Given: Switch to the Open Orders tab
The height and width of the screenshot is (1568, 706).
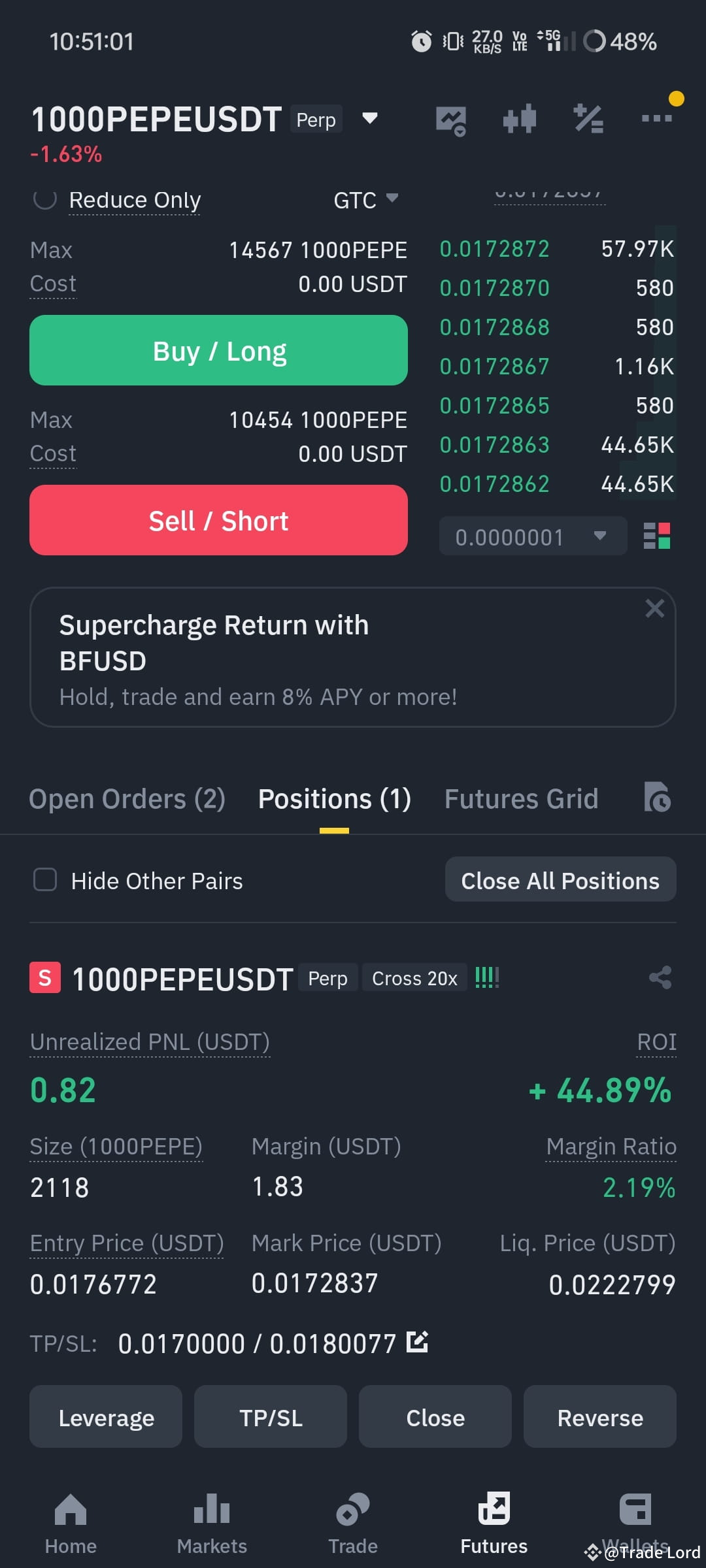Looking at the screenshot, I should pyautogui.click(x=127, y=798).
